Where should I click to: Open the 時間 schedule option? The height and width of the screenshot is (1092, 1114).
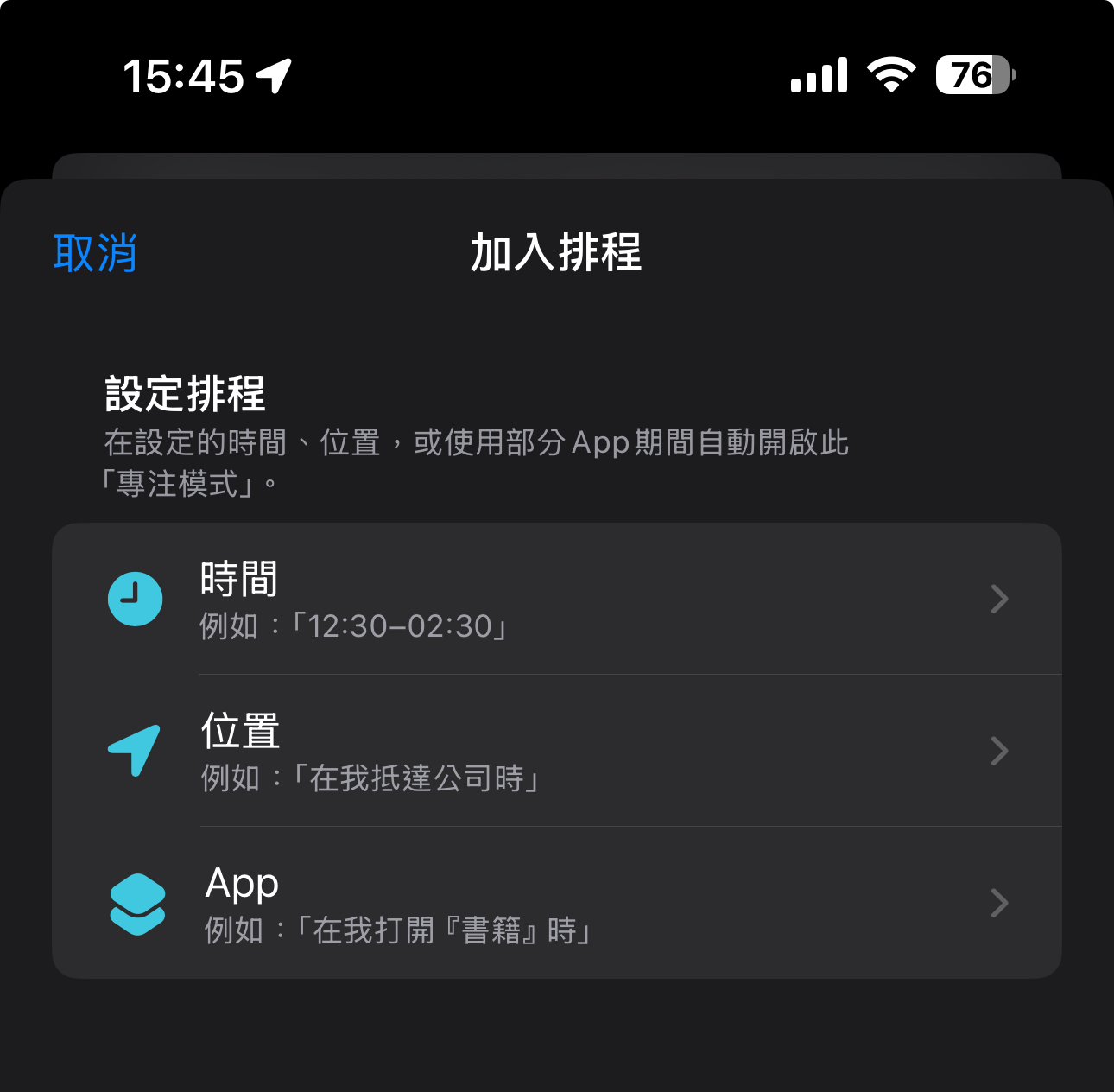tap(556, 599)
